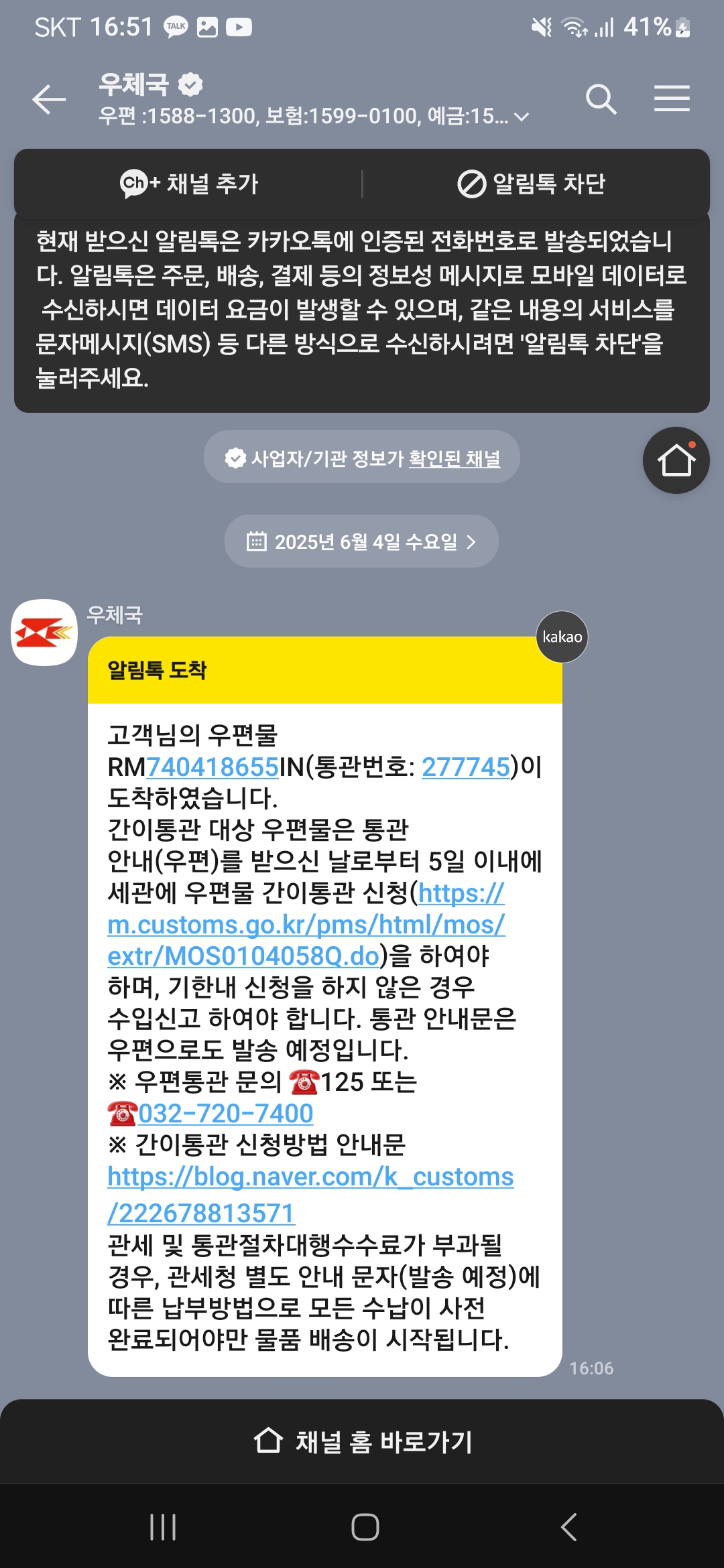The height and width of the screenshot is (1568, 724).
Task: Open recent apps from navigation bar
Action: (x=163, y=1527)
